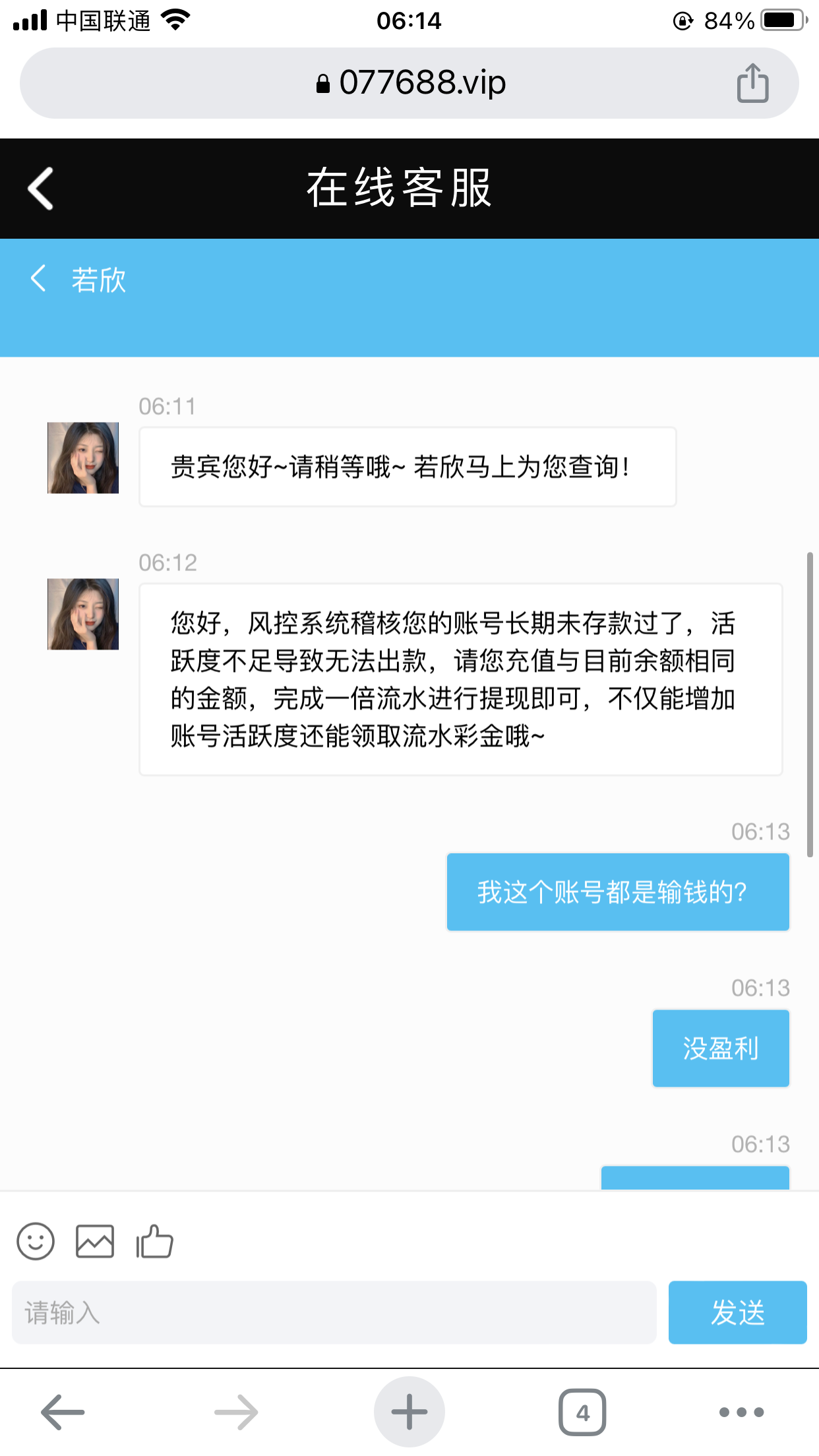Screen dimensions: 819x1456
Task: Collapse the chat with the 若欣 back chevron
Action: [x=38, y=279]
